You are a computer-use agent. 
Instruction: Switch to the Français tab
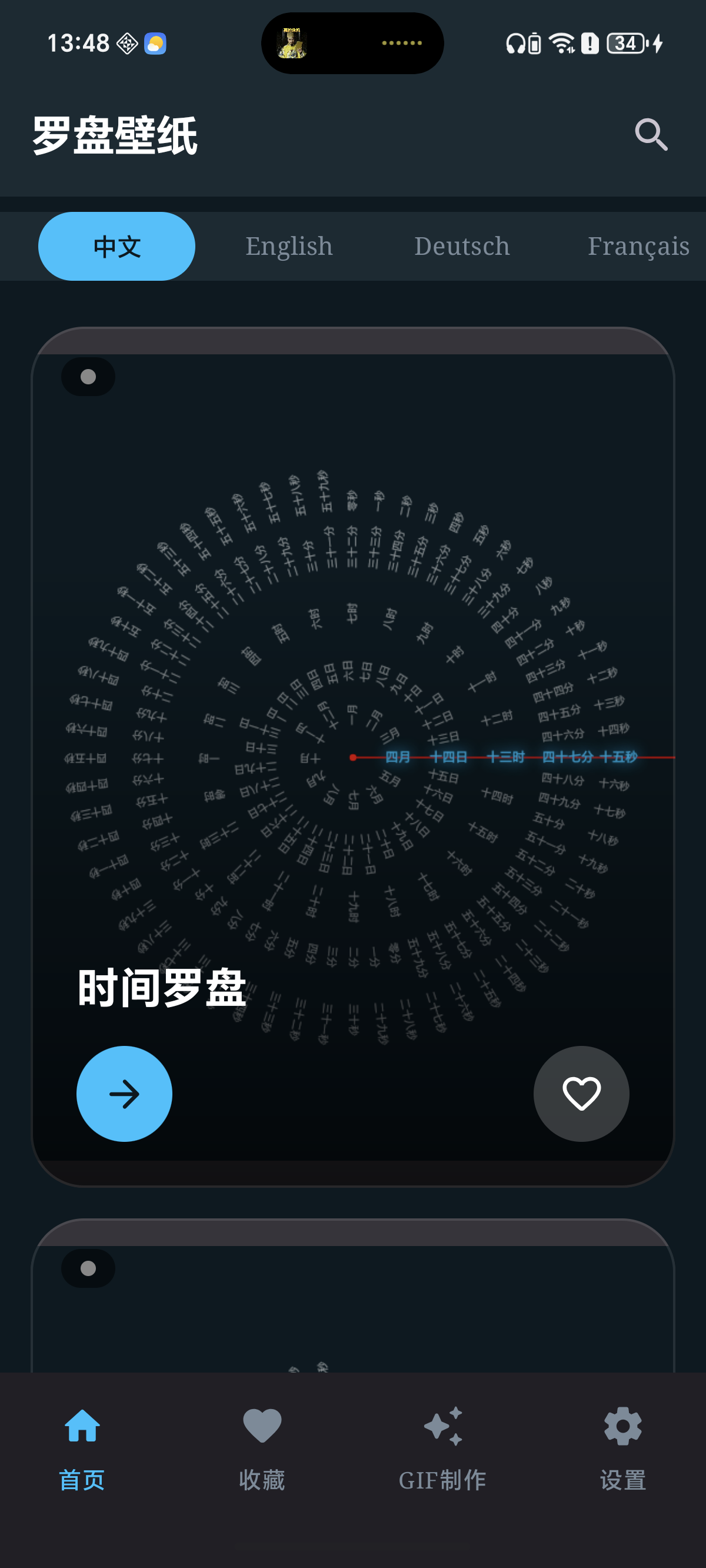point(638,246)
